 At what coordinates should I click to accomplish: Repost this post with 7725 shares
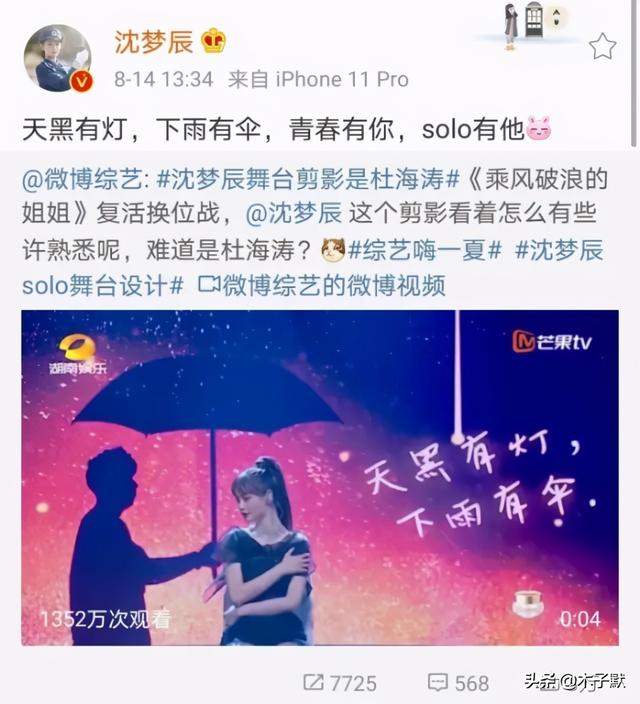click(x=340, y=683)
